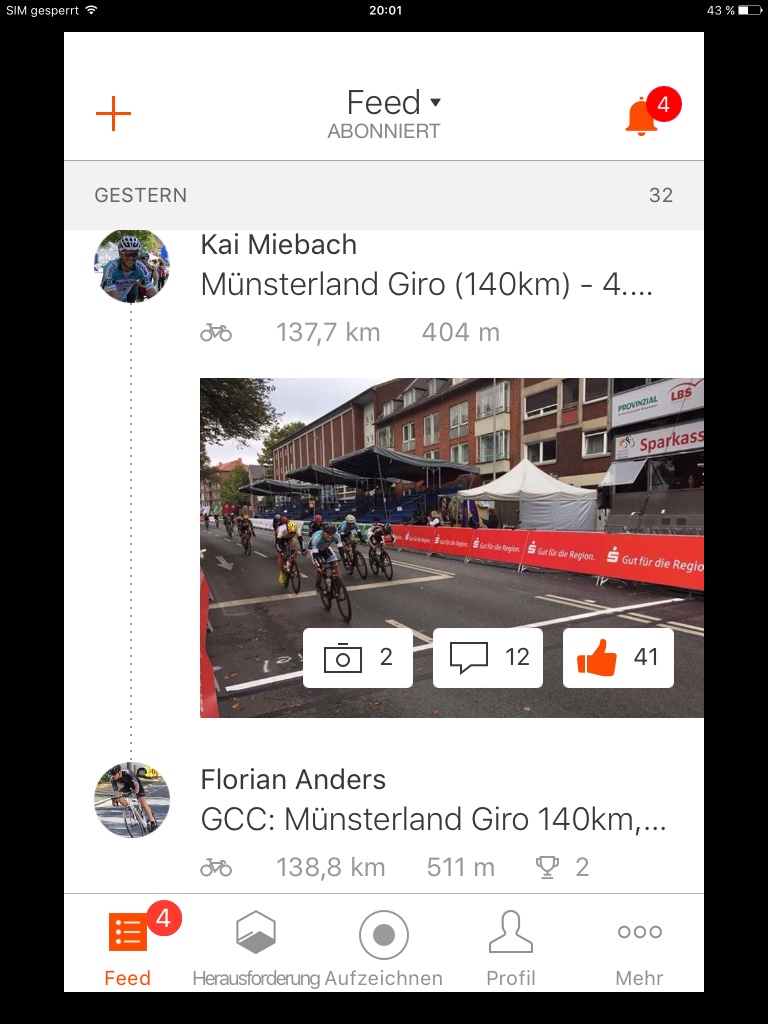Open the Profil tab
This screenshot has height=1024, width=768.
click(x=511, y=946)
